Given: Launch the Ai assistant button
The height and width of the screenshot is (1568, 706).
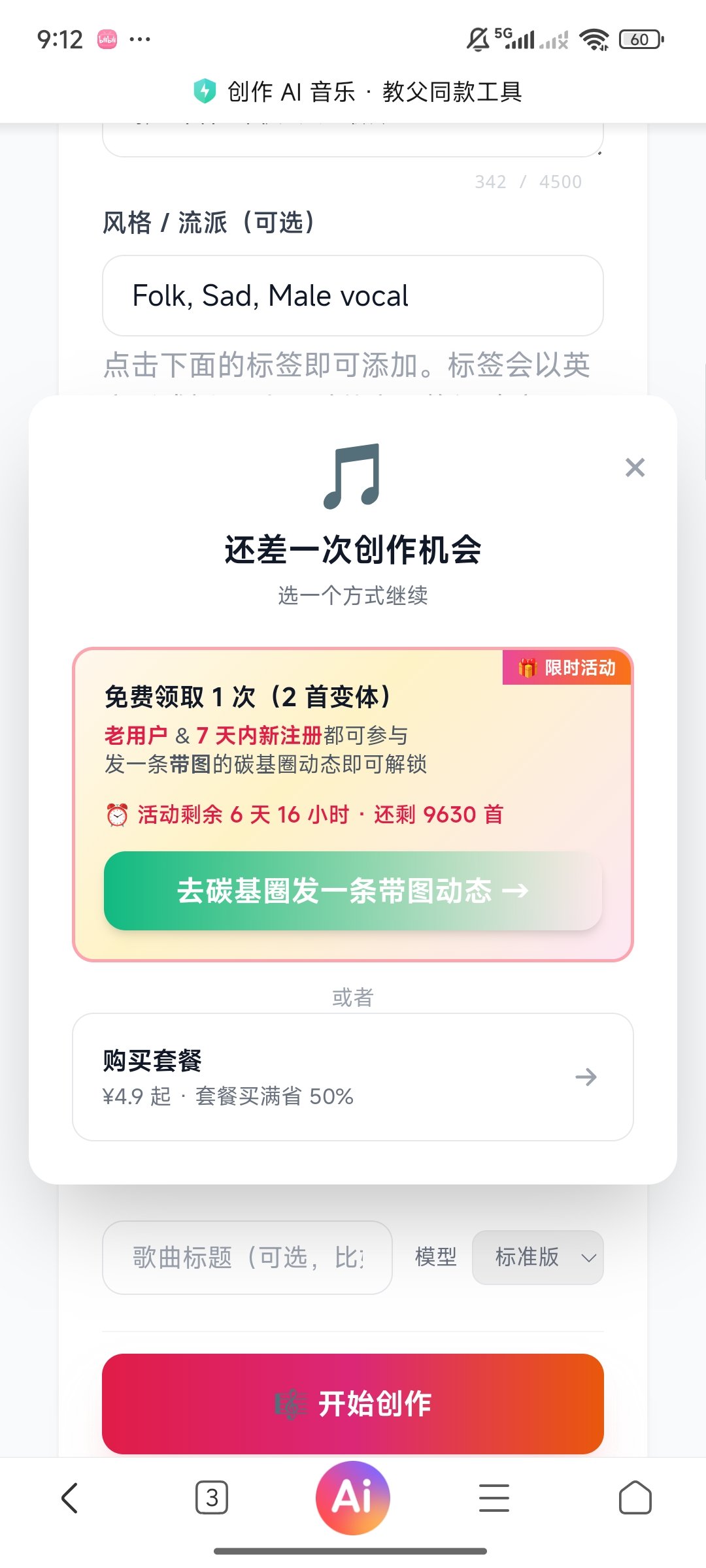Looking at the screenshot, I should (353, 1497).
